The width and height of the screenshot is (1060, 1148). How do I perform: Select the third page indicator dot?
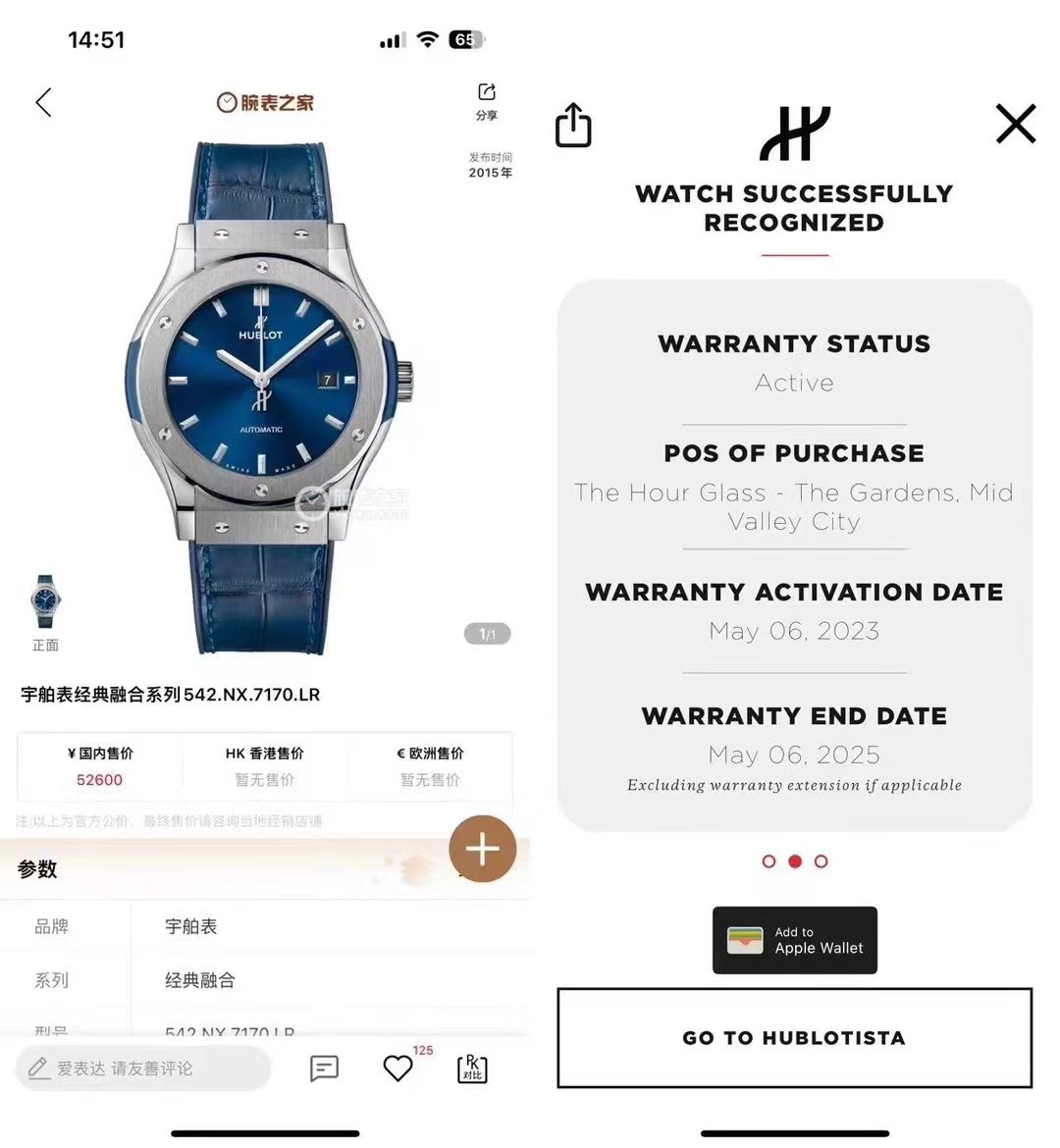[x=821, y=861]
